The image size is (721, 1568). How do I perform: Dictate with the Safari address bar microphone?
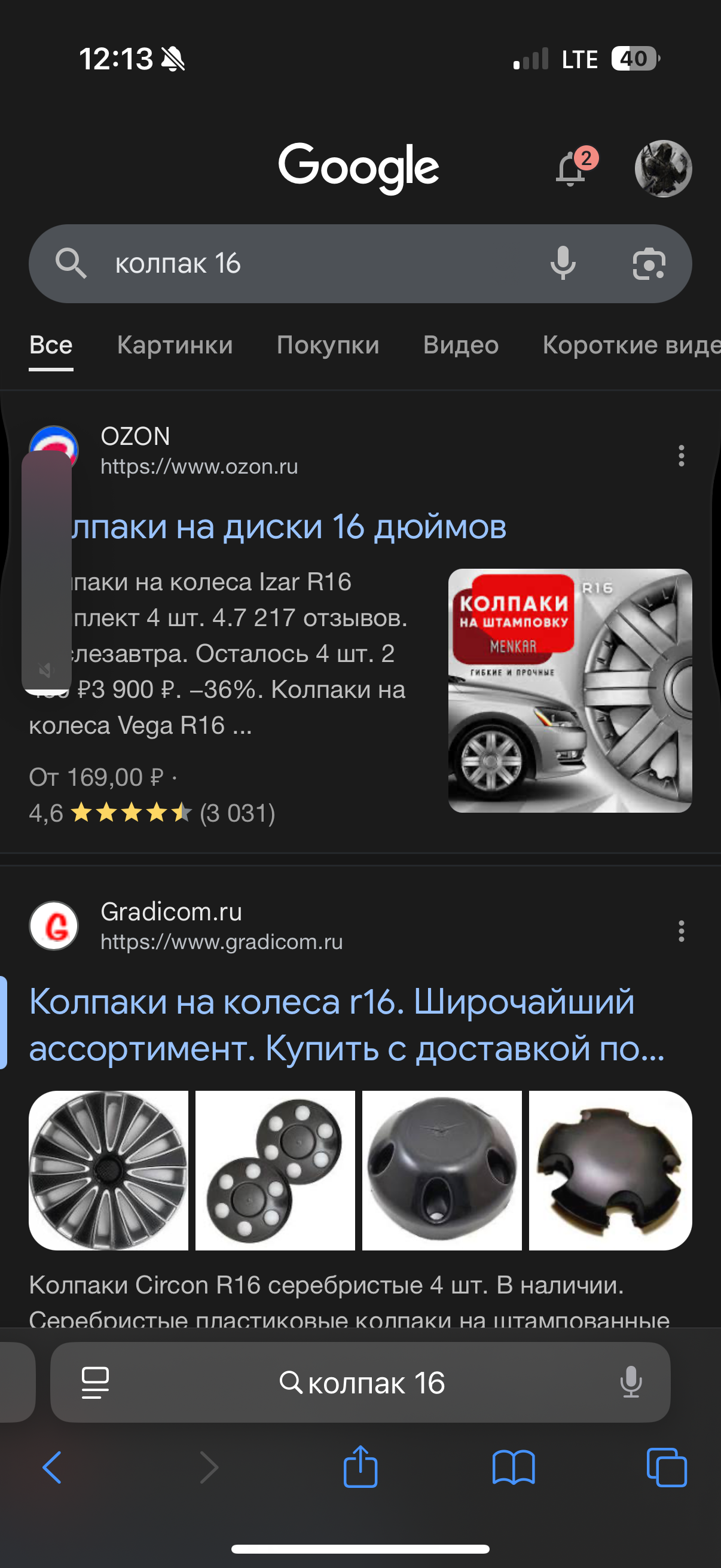tap(631, 1383)
